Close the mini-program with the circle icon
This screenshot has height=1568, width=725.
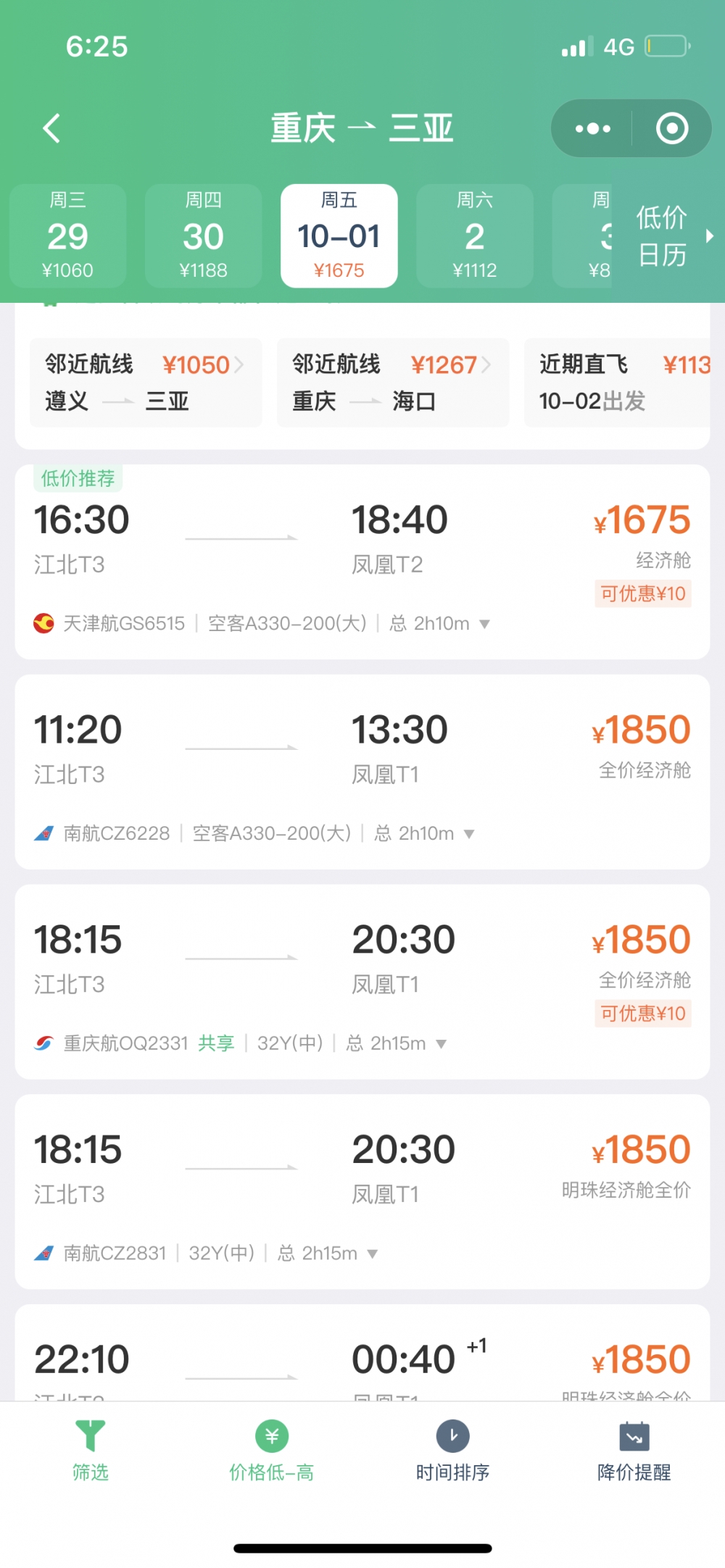672,129
